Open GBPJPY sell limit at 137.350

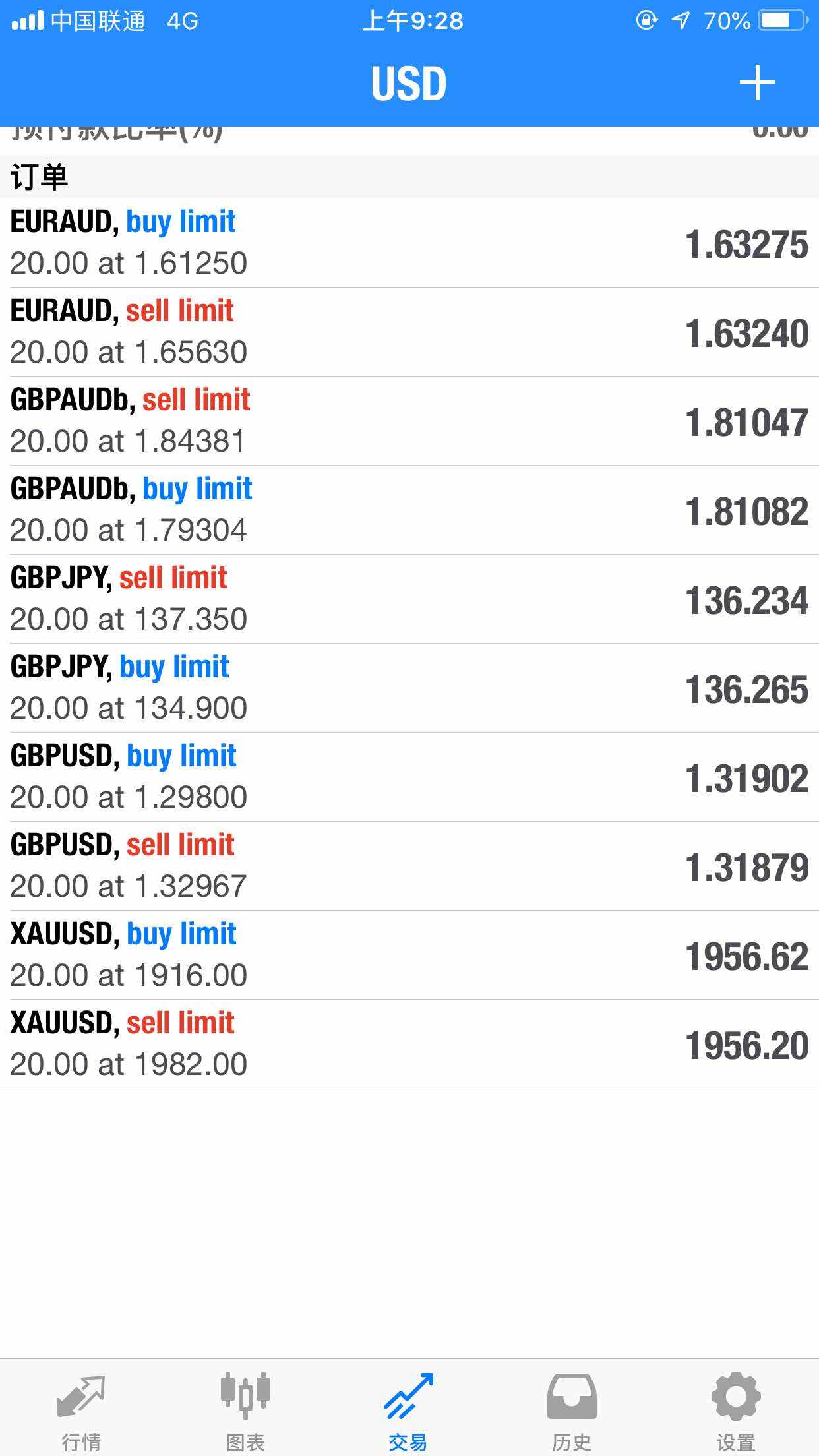coord(409,599)
